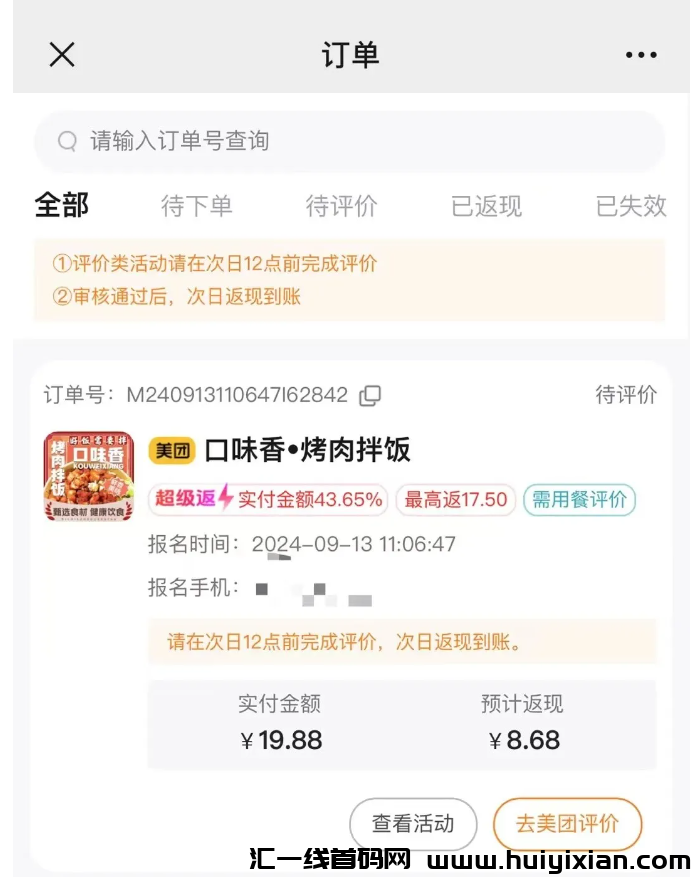
Task: Show orders under 待评价 tab
Action: click(342, 206)
